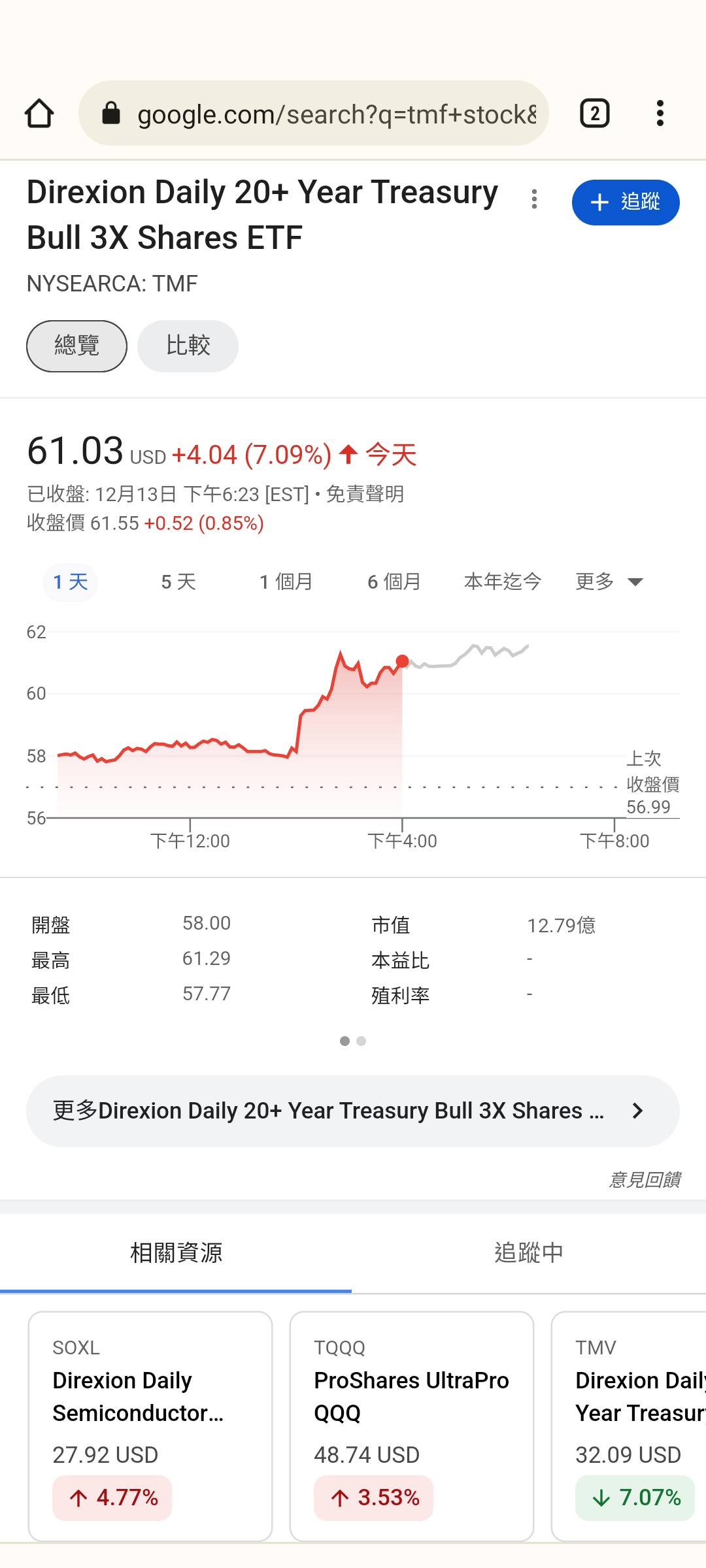Select the 總覽 overview chip
The height and width of the screenshot is (1568, 706).
pyautogui.click(x=76, y=346)
